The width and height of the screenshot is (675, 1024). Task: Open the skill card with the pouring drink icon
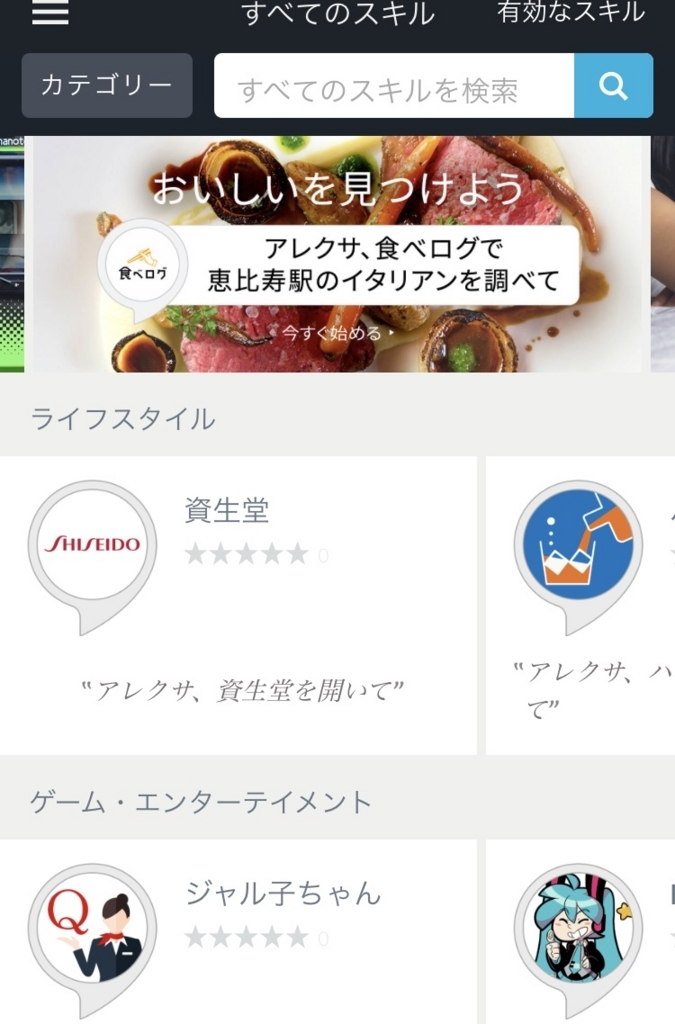(580, 604)
